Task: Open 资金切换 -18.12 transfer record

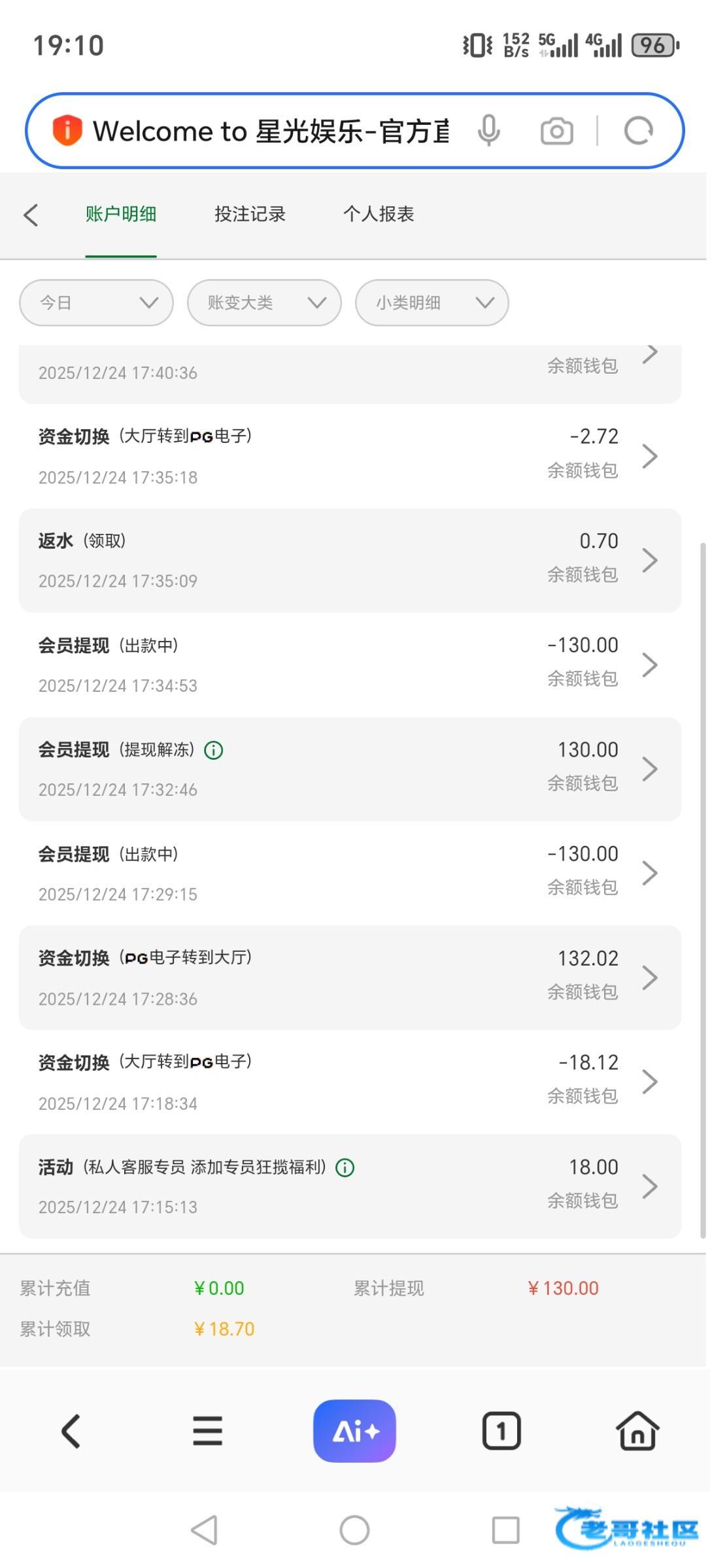Action: 350,1082
